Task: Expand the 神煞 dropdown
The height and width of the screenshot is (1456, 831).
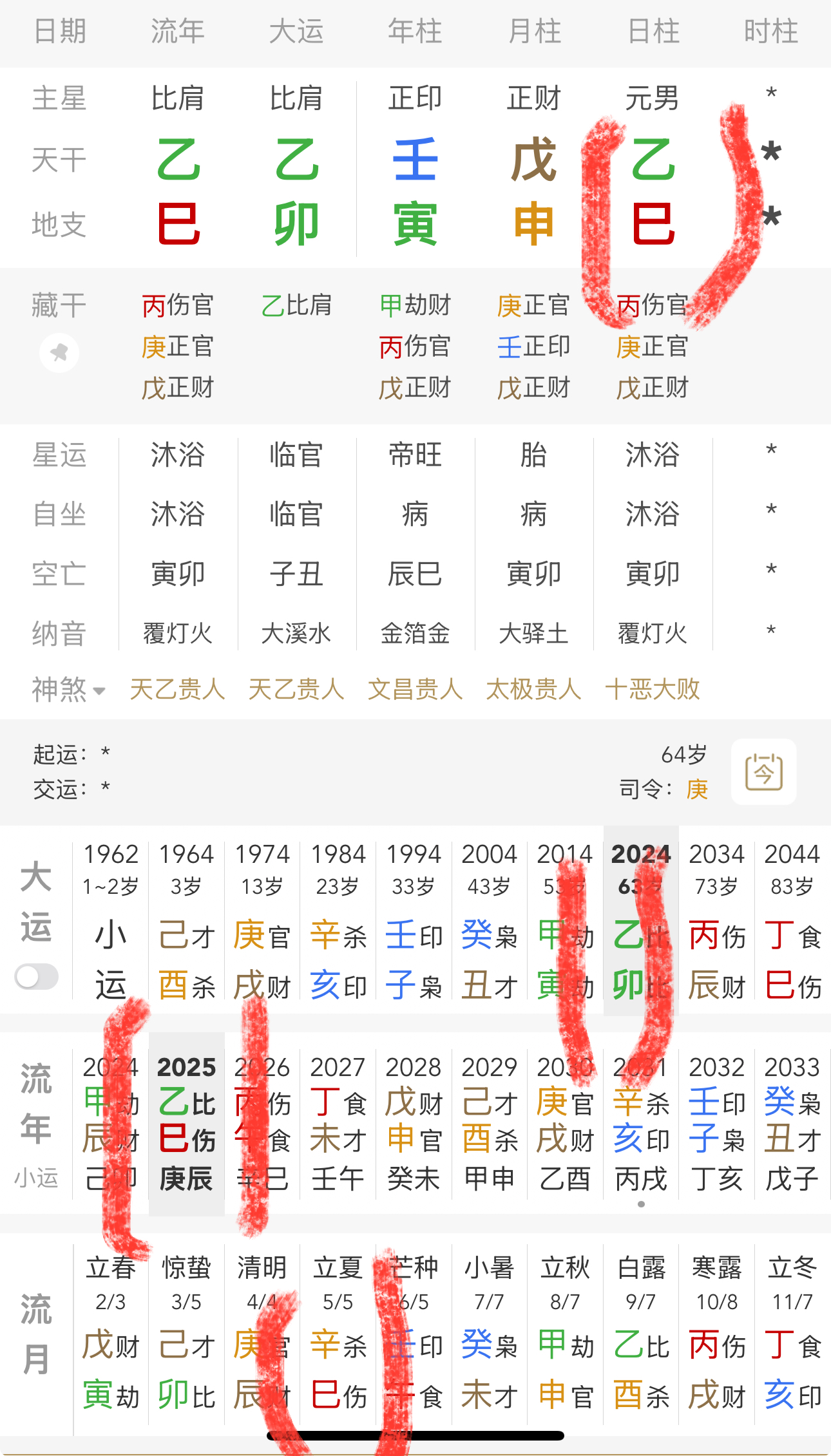Action: pos(69,690)
